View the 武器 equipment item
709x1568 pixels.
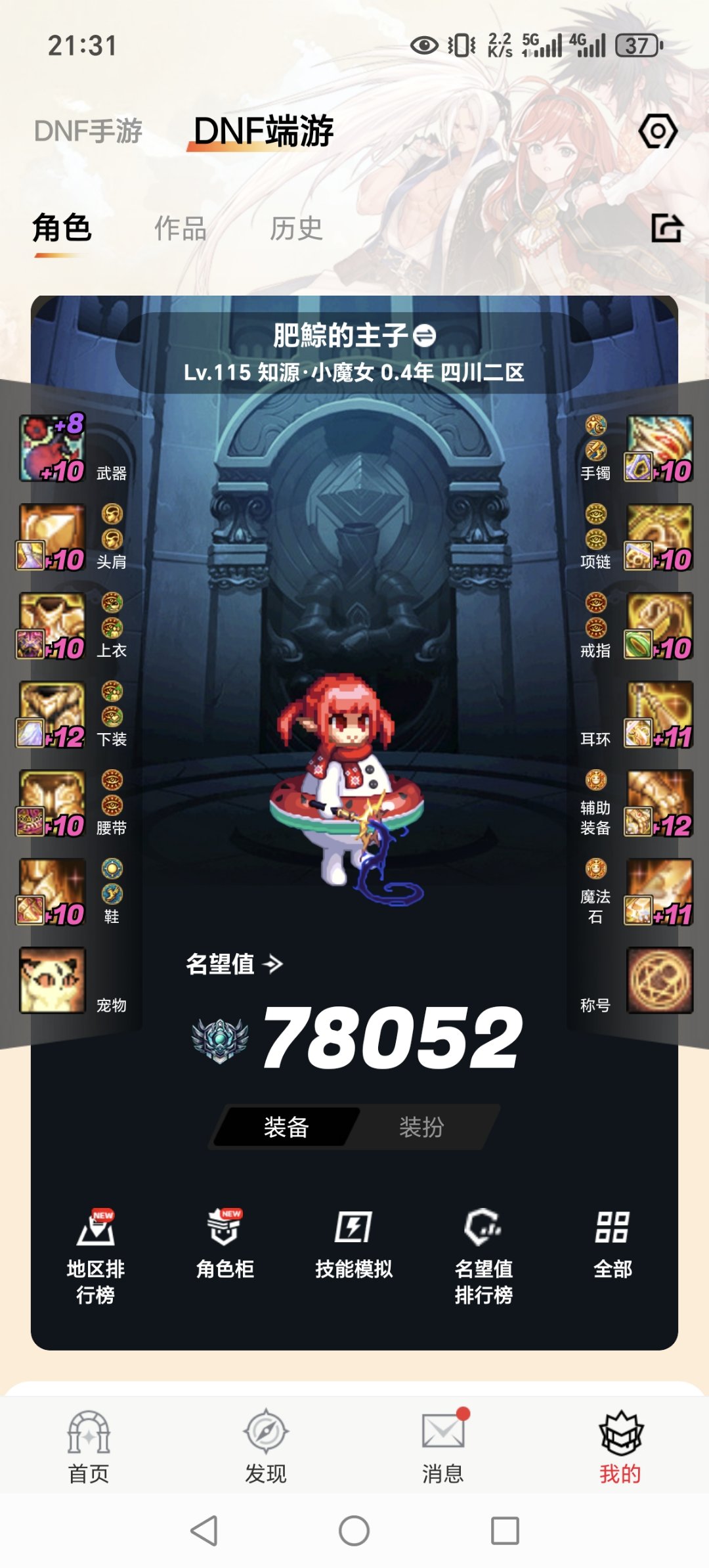tap(53, 449)
